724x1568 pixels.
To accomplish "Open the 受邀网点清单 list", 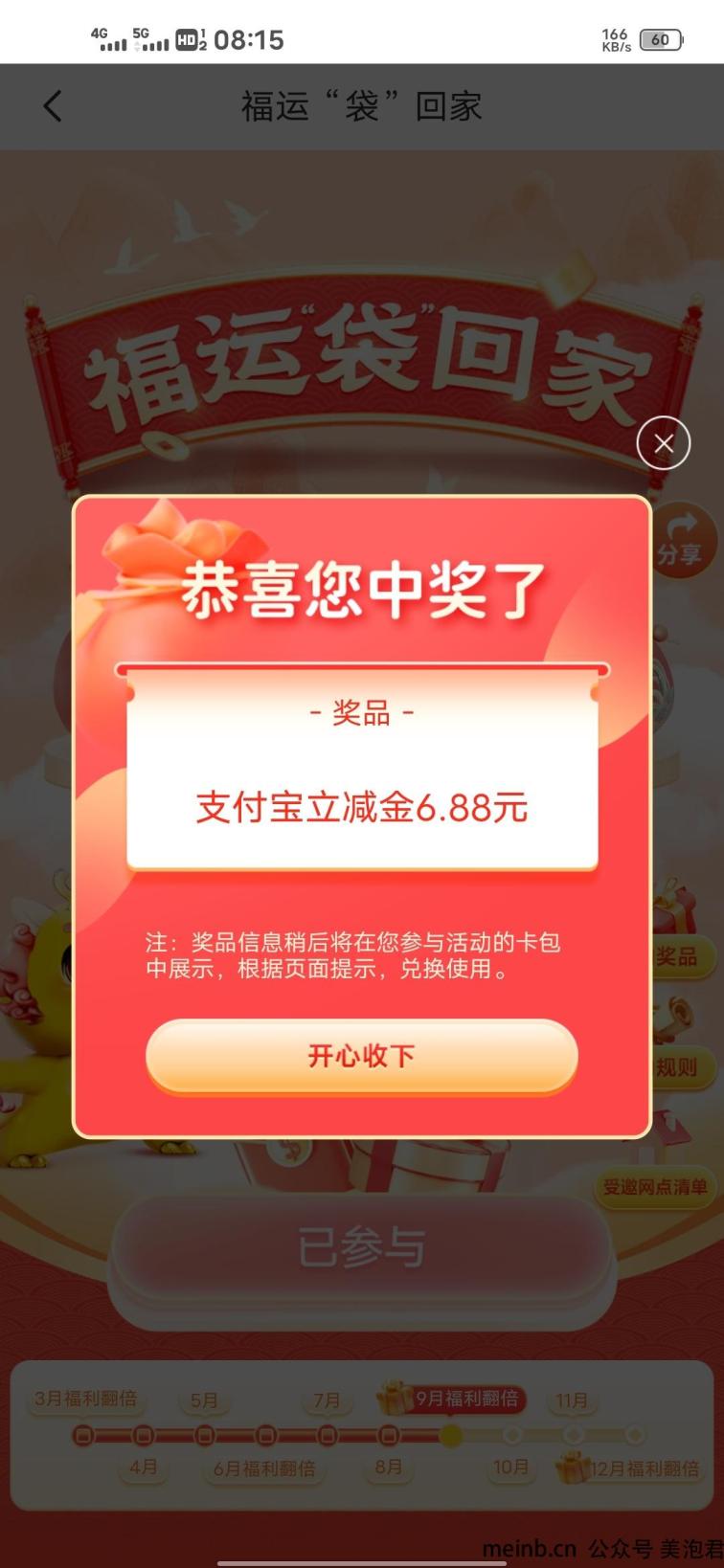I will coord(655,1187).
